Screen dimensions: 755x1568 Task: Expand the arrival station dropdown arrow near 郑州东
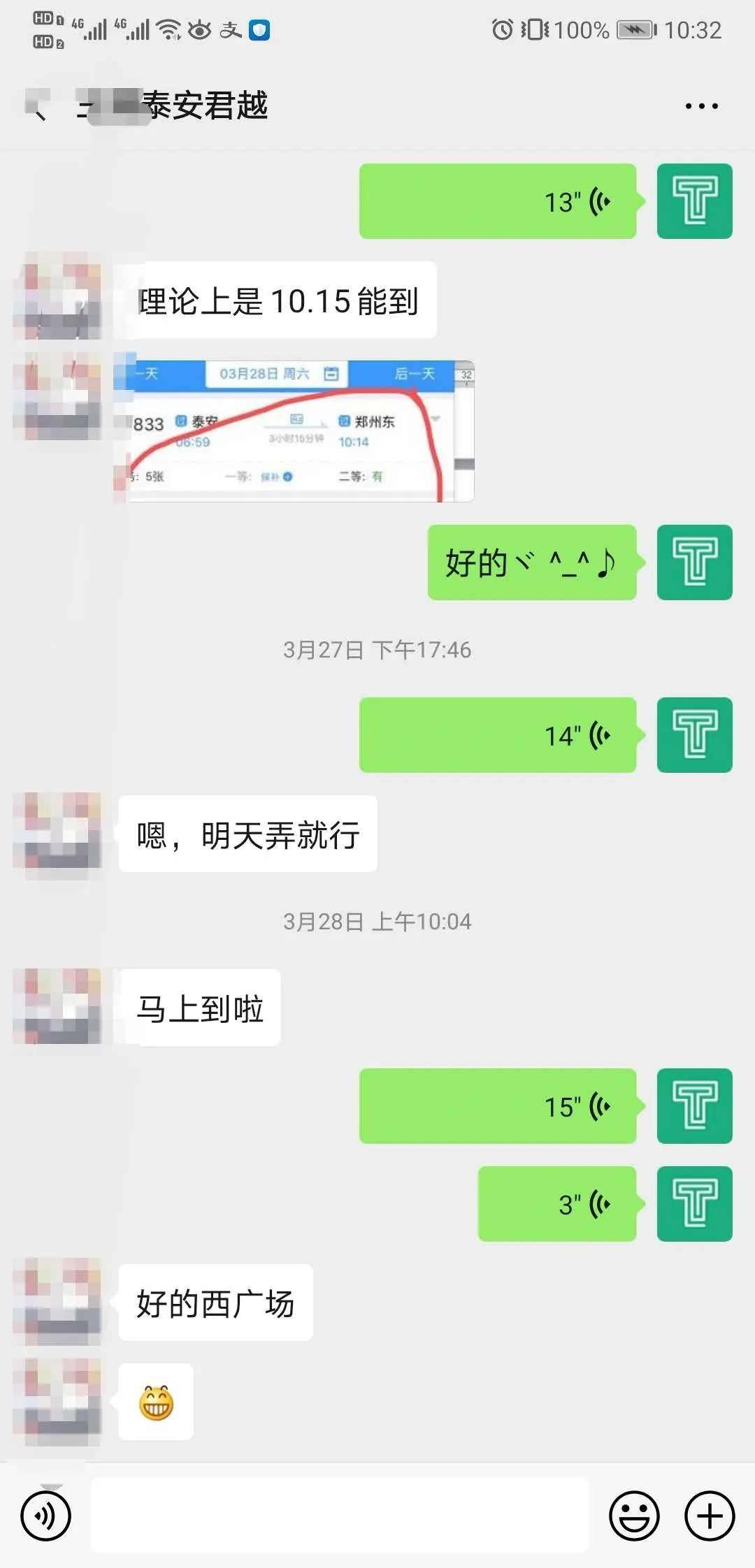(438, 417)
